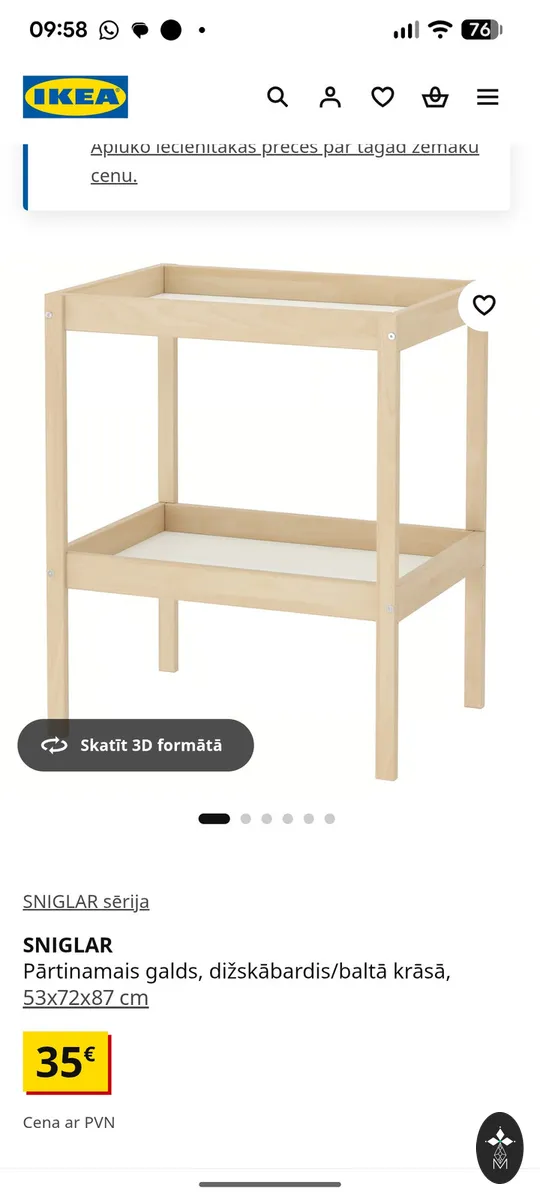Save the SNIGLAR table to favourites
Image resolution: width=540 pixels, height=1200 pixels.
click(x=484, y=305)
